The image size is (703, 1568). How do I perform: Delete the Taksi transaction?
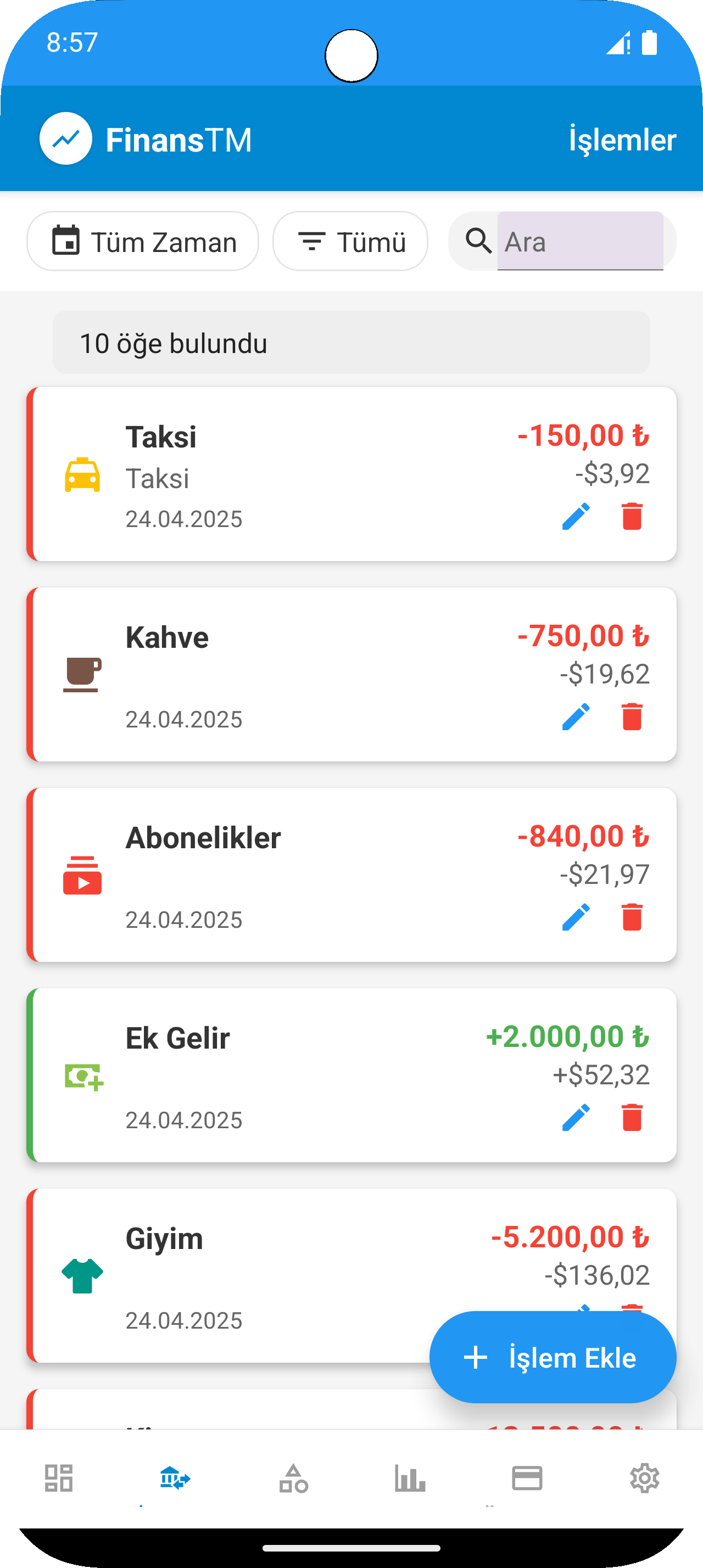pyautogui.click(x=632, y=516)
